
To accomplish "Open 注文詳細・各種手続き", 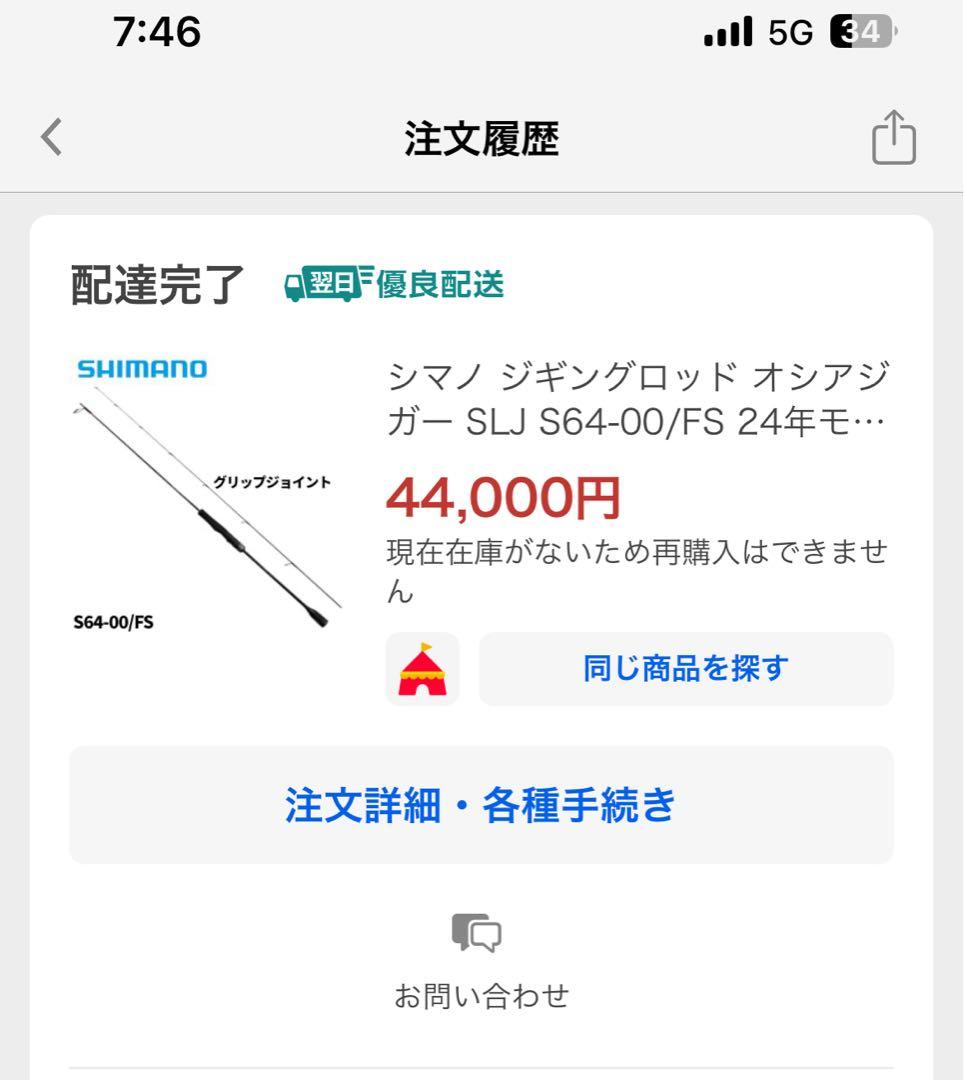I will point(481,805).
